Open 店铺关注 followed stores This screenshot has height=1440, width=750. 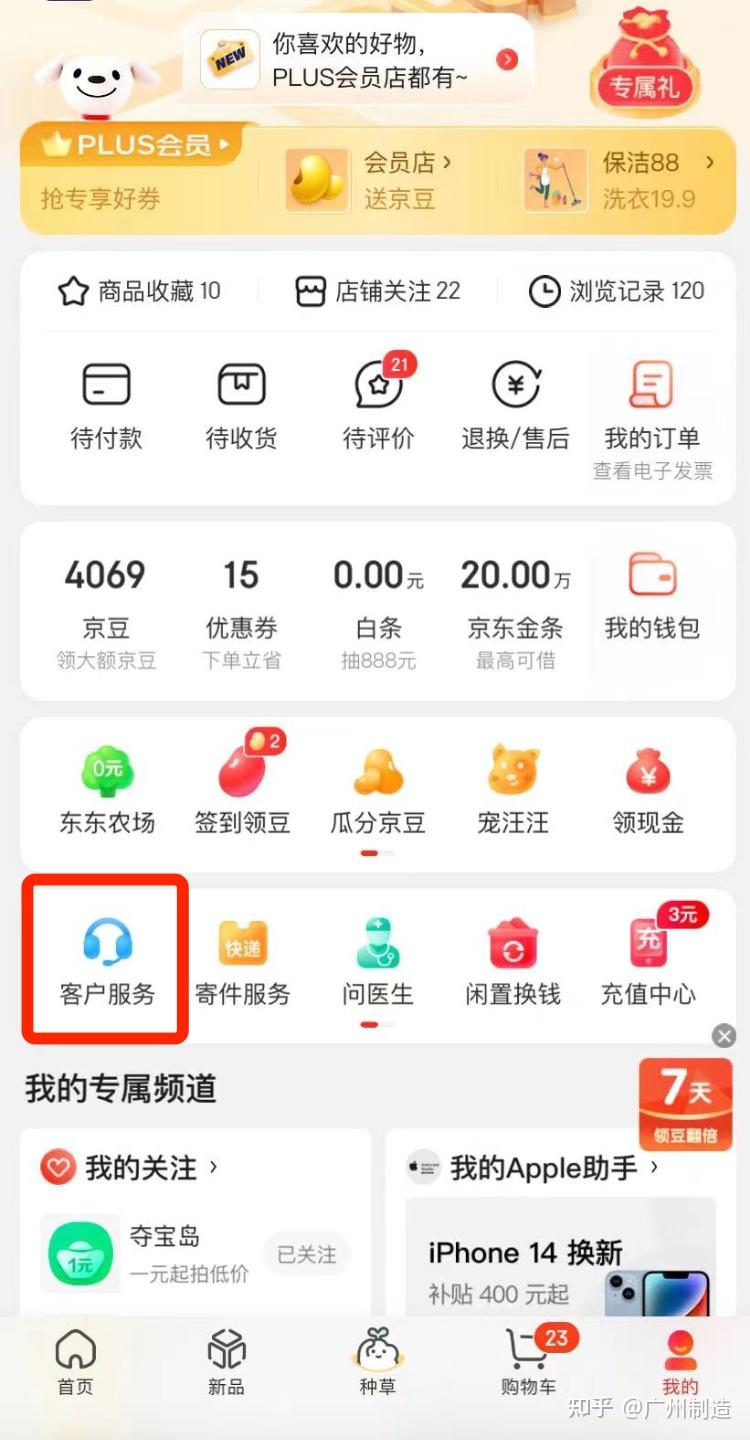[378, 291]
